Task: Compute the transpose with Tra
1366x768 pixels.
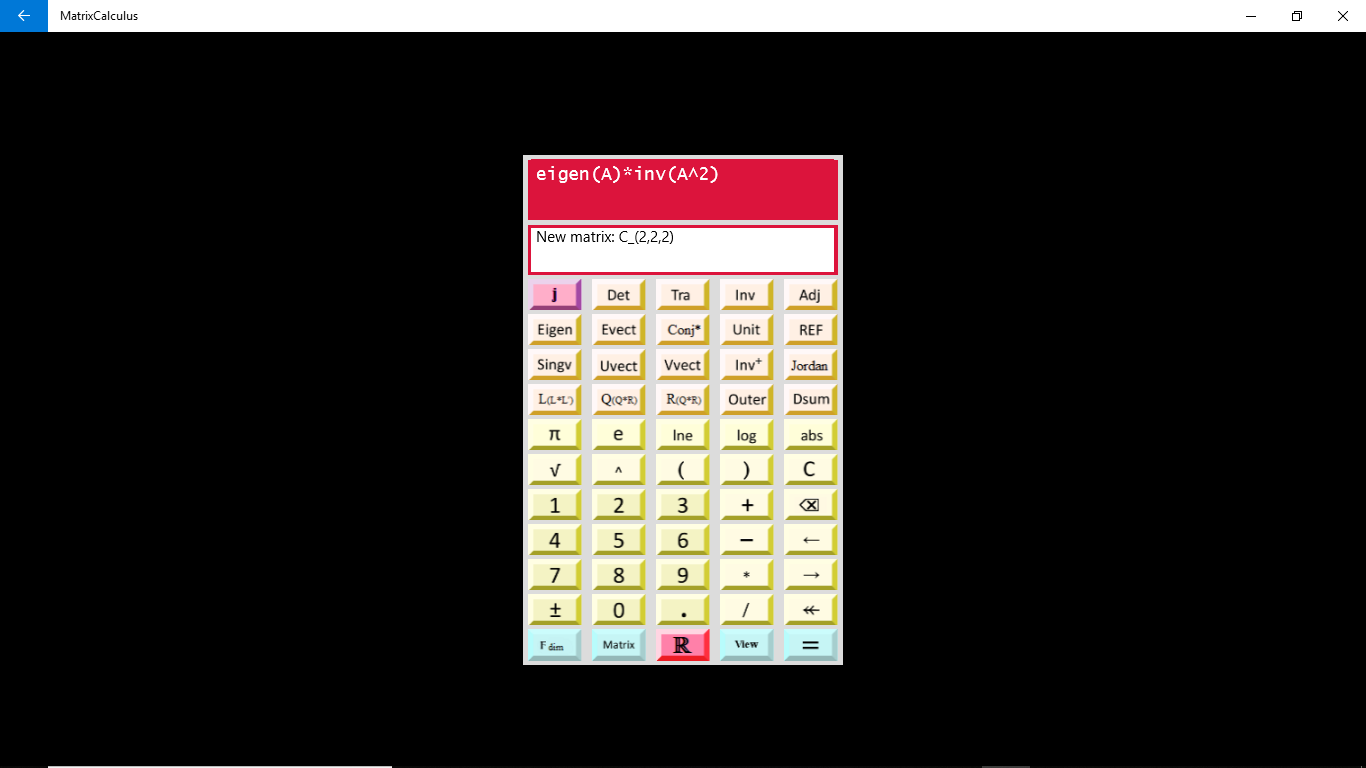Action: [681, 295]
